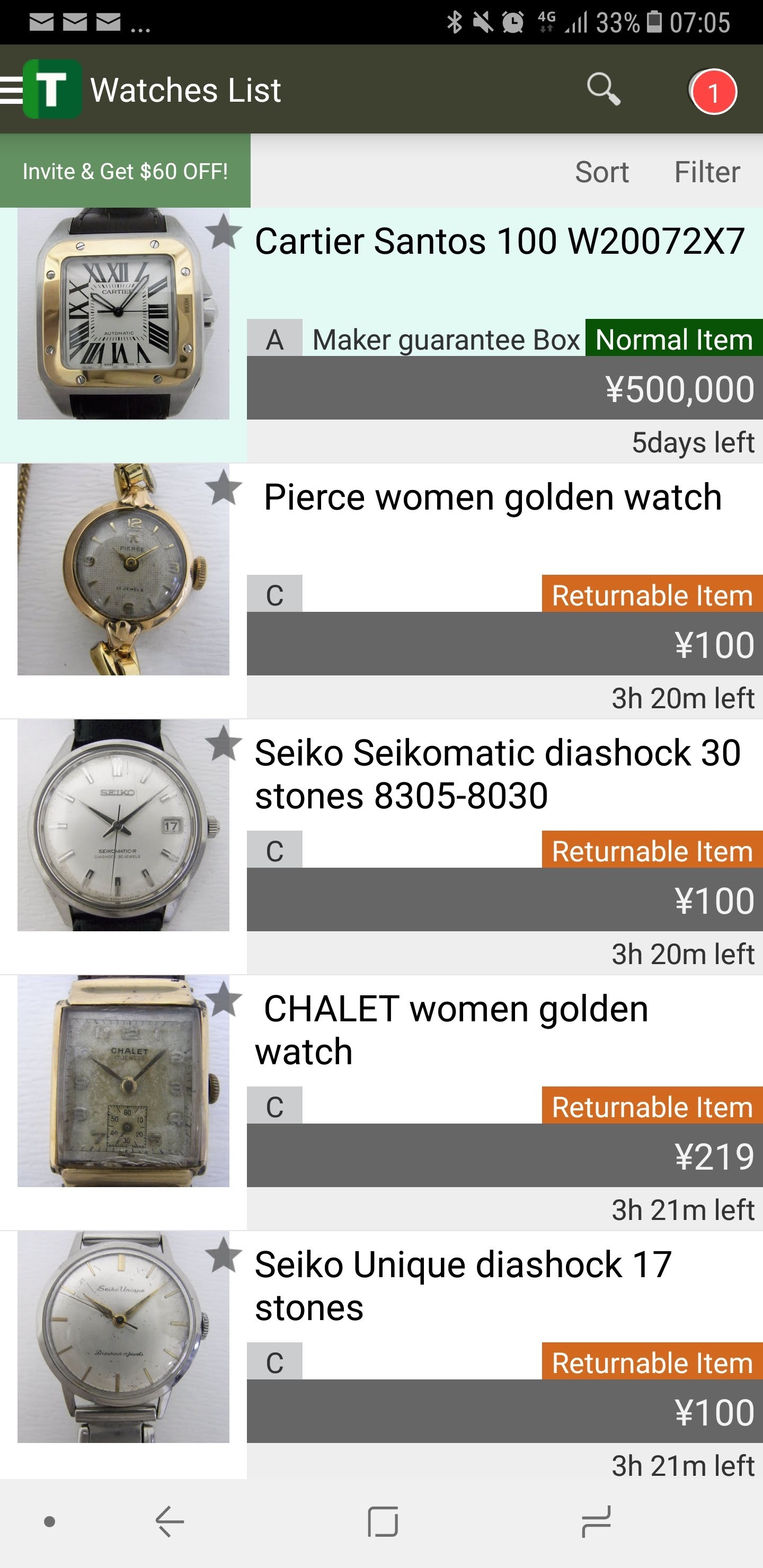Open the red notification badge
The width and height of the screenshot is (763, 1568).
coord(713,92)
